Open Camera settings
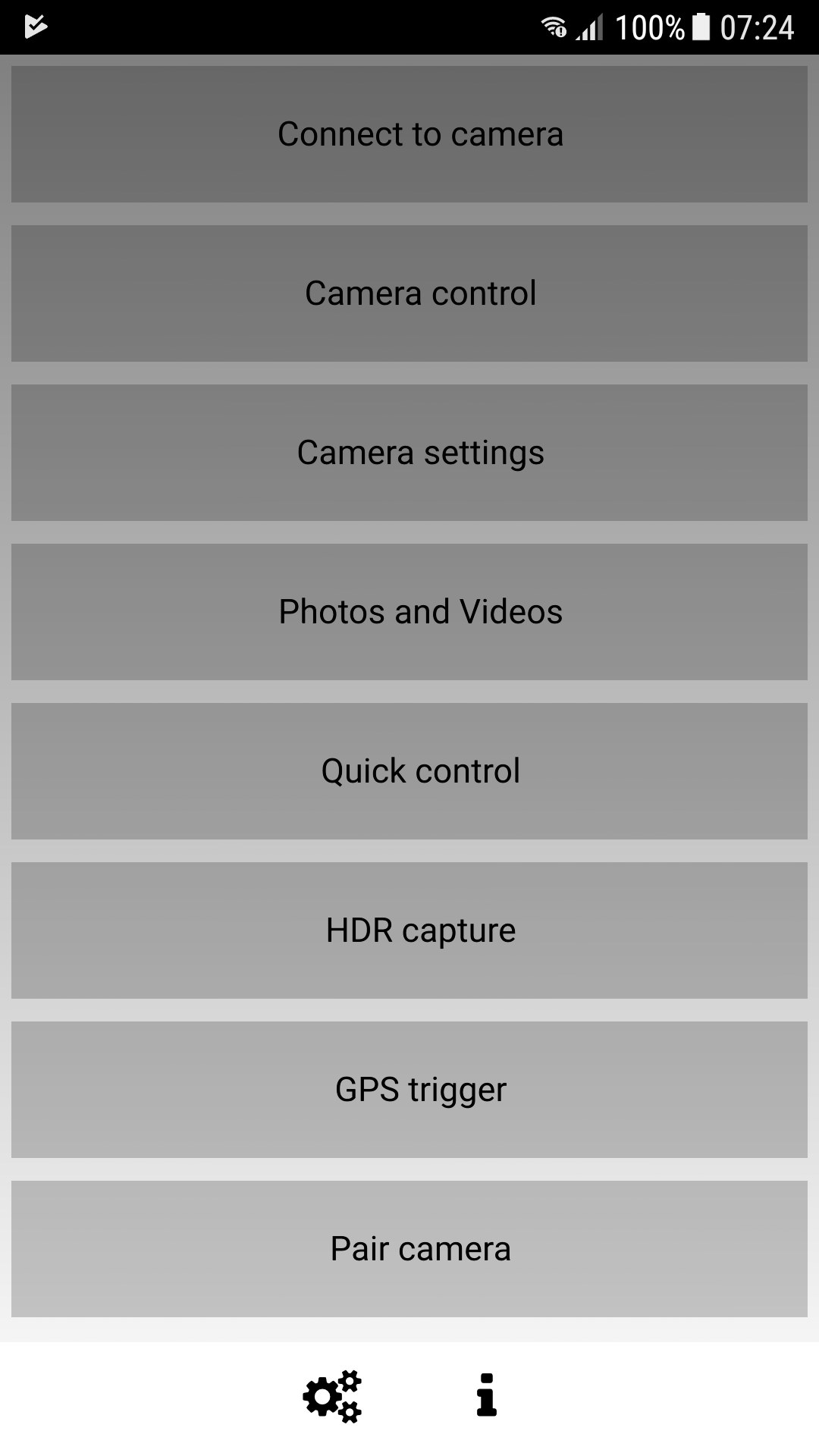This screenshot has height=1456, width=819. click(409, 452)
